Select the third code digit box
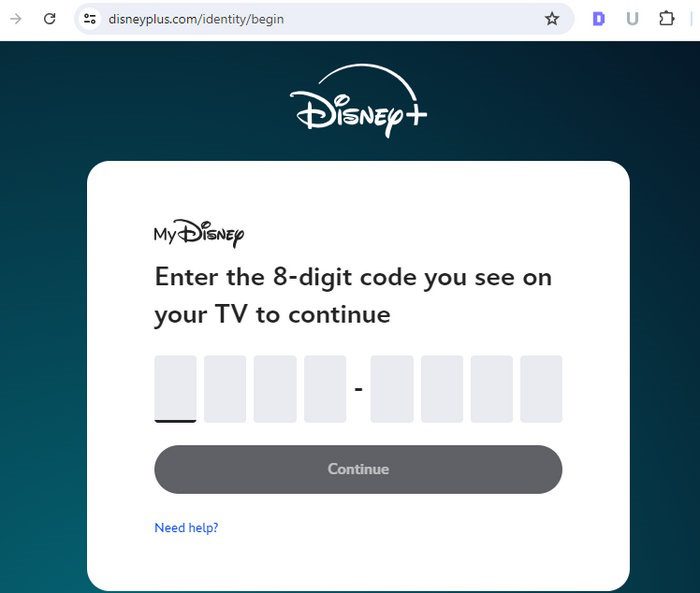 click(x=275, y=389)
